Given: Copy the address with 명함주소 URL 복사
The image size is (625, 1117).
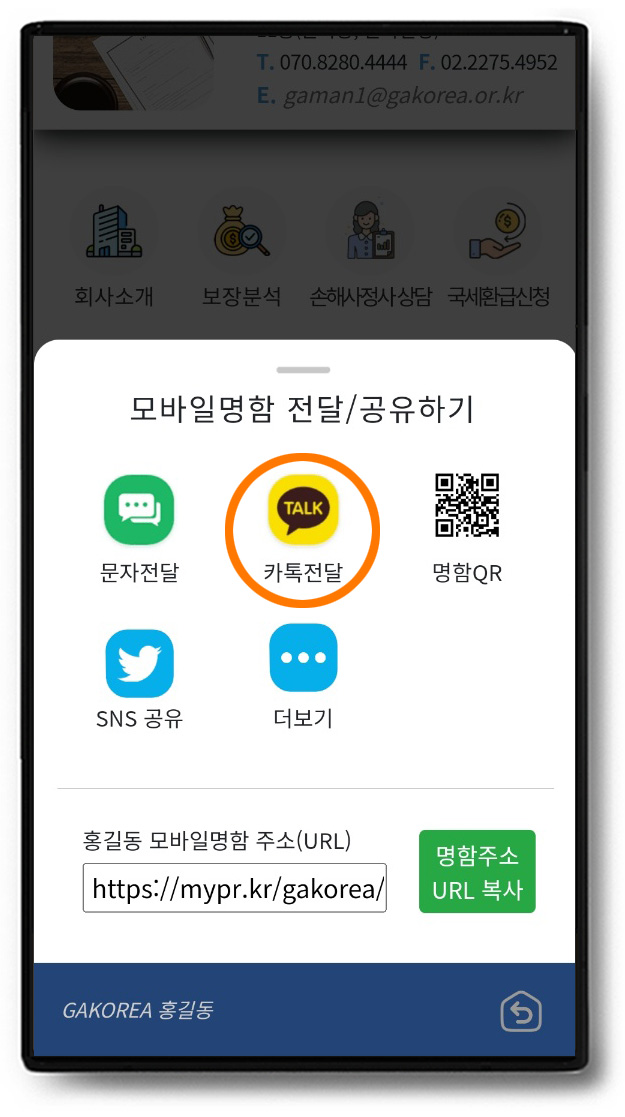Looking at the screenshot, I should [477, 872].
